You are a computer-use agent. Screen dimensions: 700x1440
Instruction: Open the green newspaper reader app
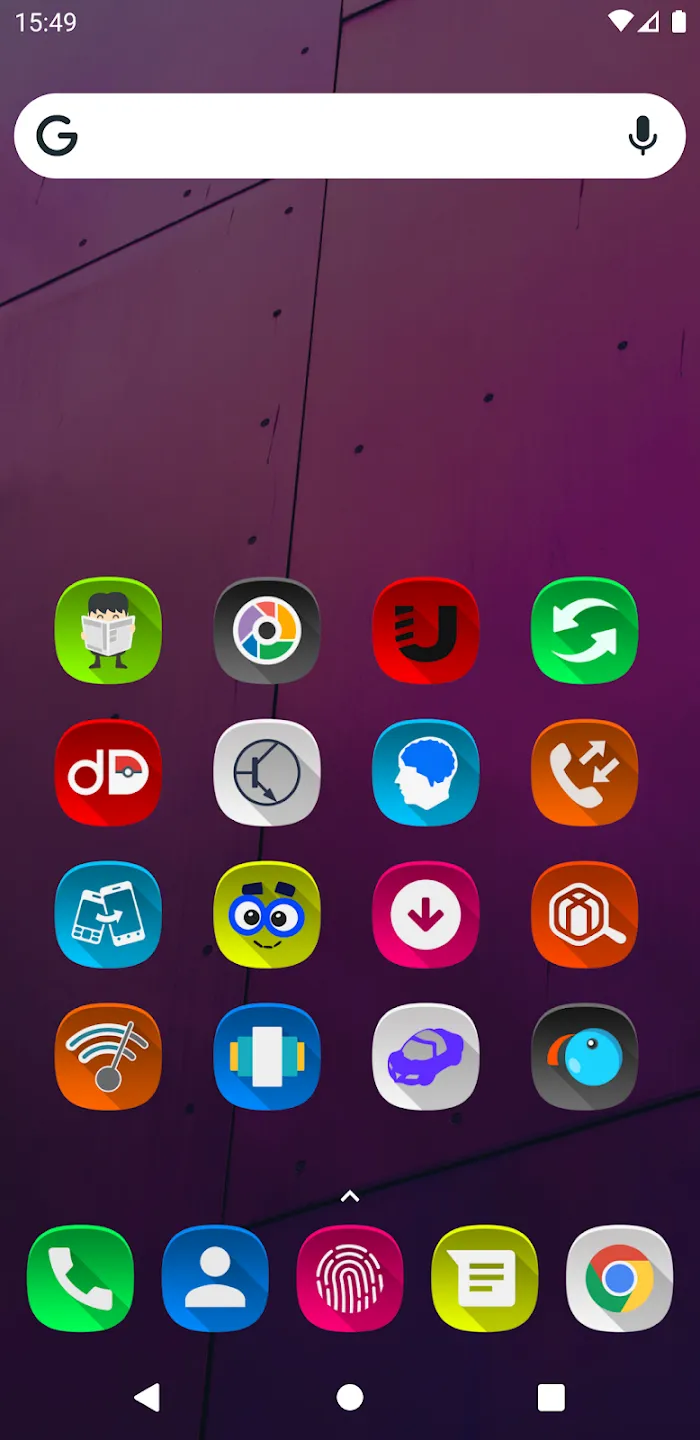point(108,630)
